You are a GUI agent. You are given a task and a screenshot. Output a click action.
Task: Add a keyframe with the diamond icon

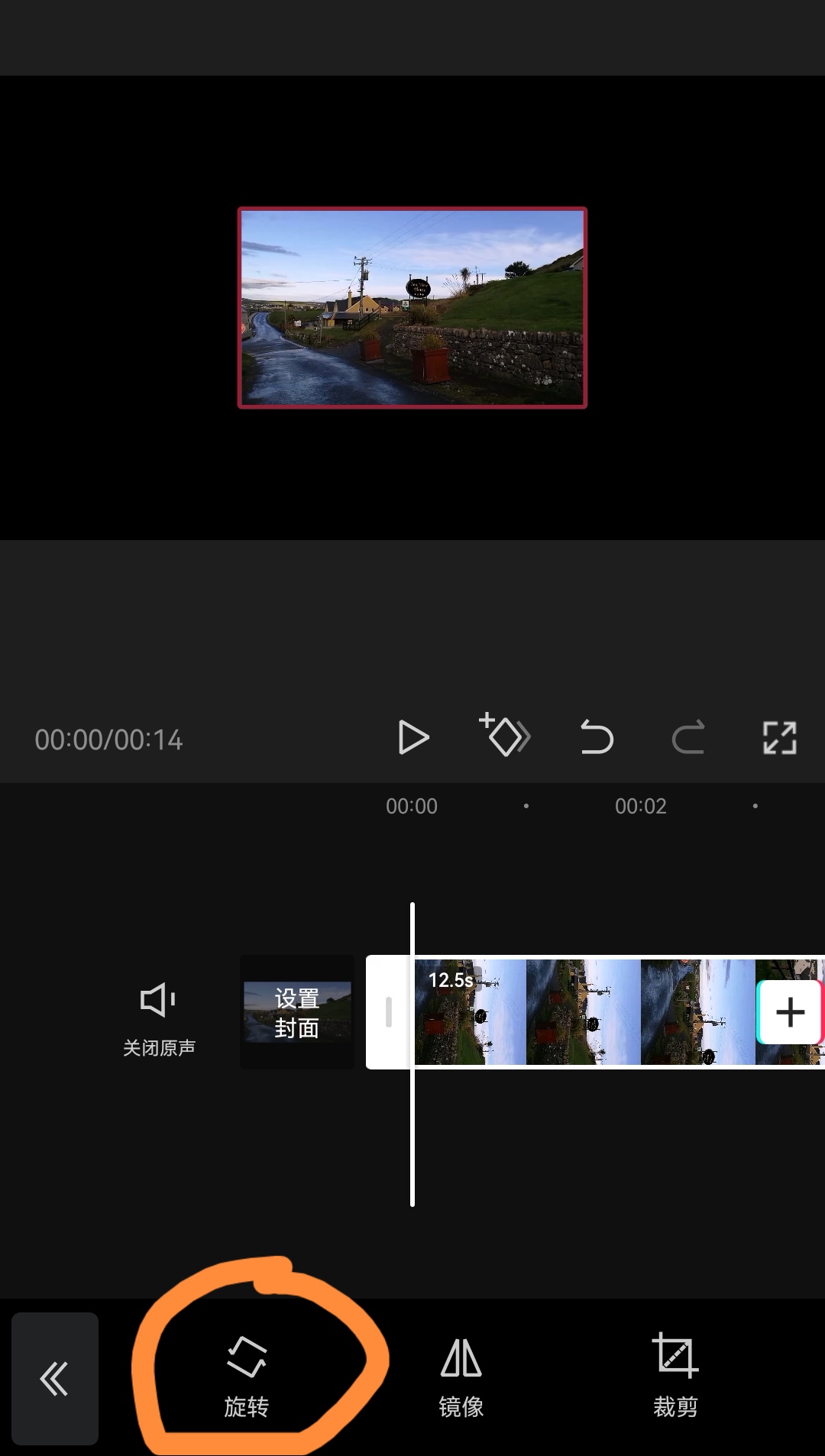click(x=504, y=735)
